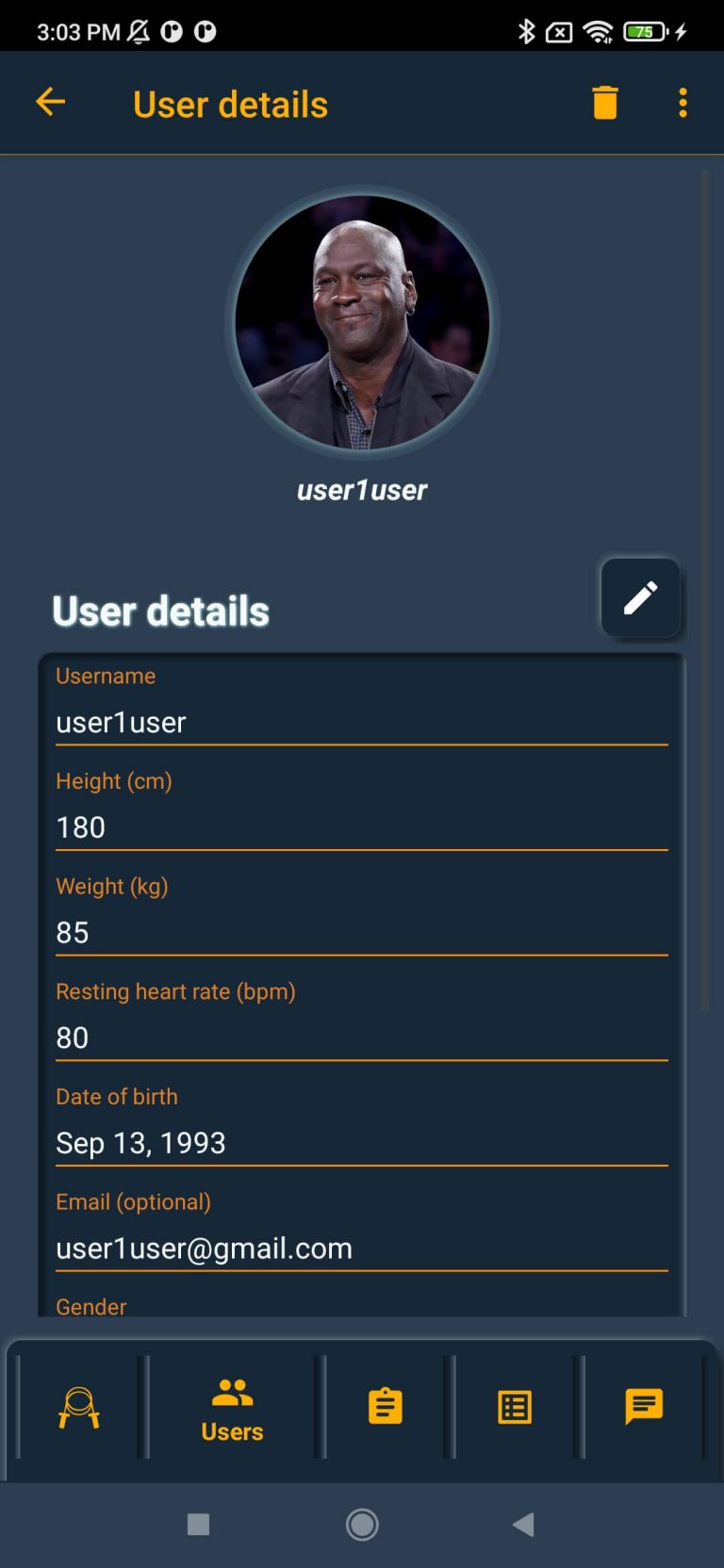Tap the system recent apps button
The image size is (724, 1568).
[198, 1524]
